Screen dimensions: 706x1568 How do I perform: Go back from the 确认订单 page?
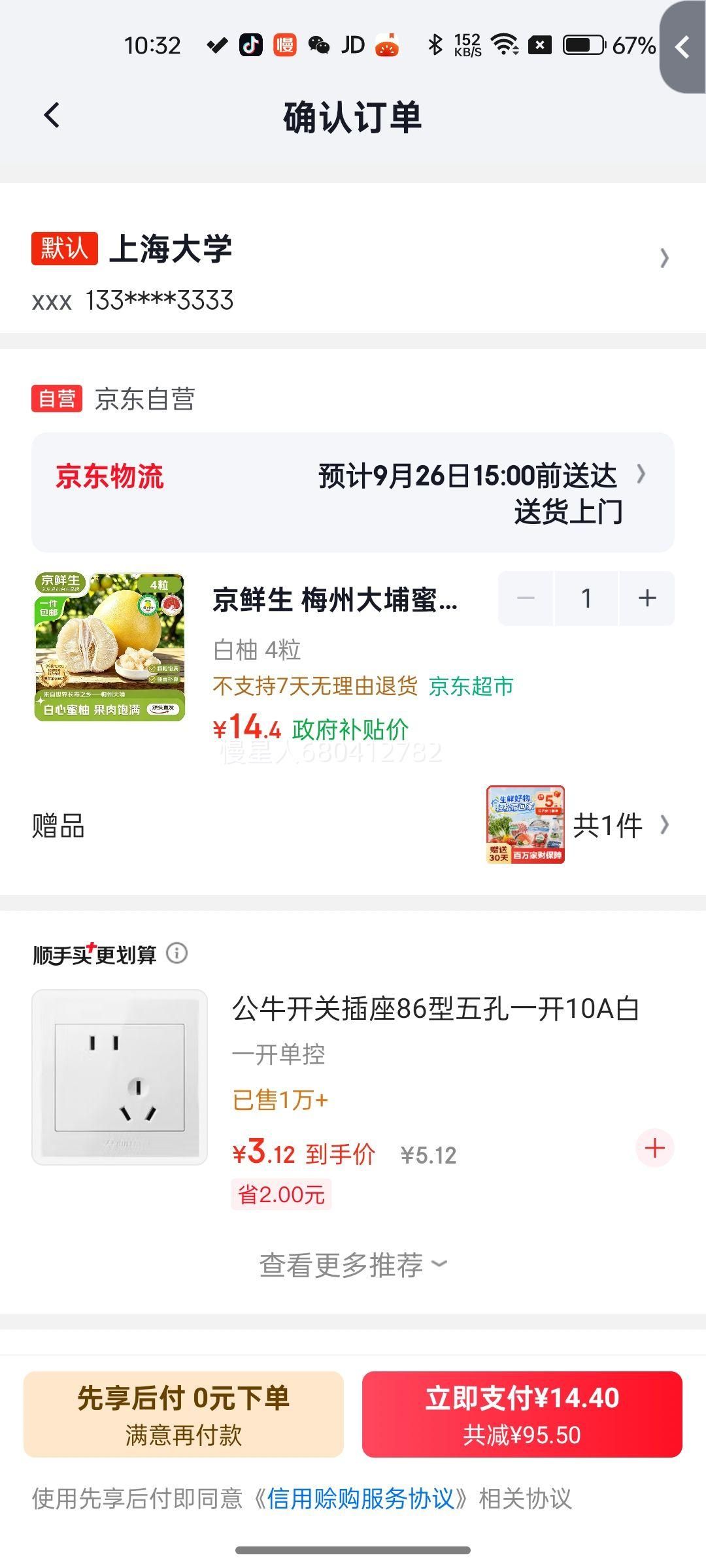[52, 116]
